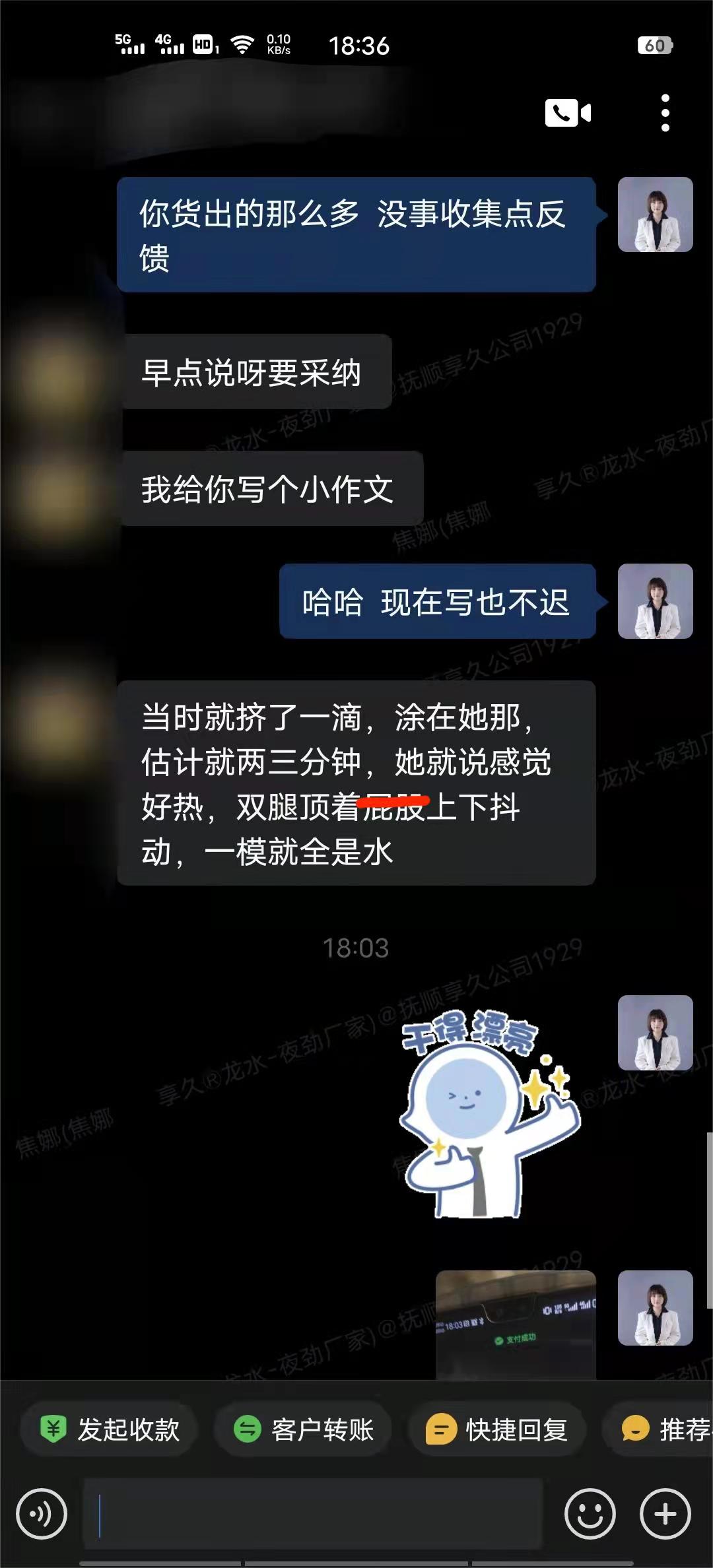The height and width of the screenshot is (1568, 713).
Task: Tap the 发起收款 quick action
Action: [x=110, y=1430]
